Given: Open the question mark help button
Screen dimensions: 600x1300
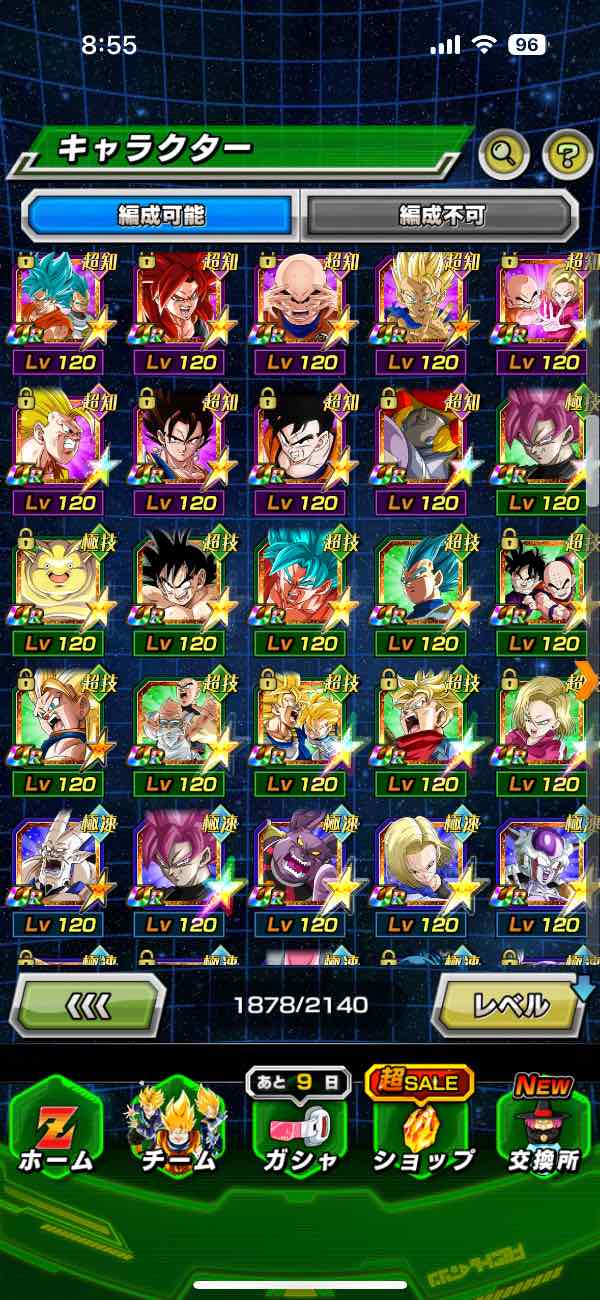Looking at the screenshot, I should click(x=567, y=155).
